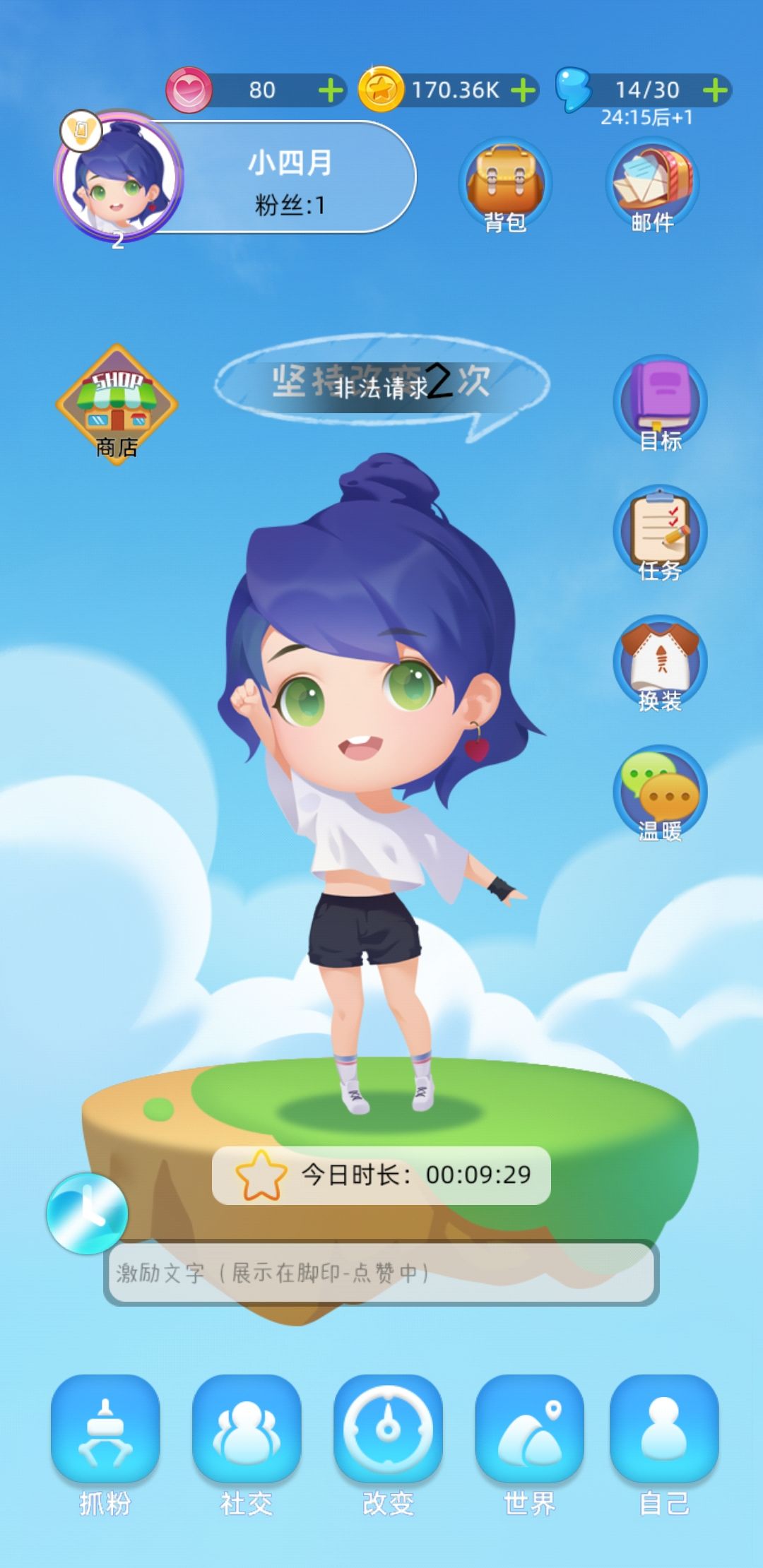Add more hearts with the plus button
The height and width of the screenshot is (1568, 763).
(331, 90)
